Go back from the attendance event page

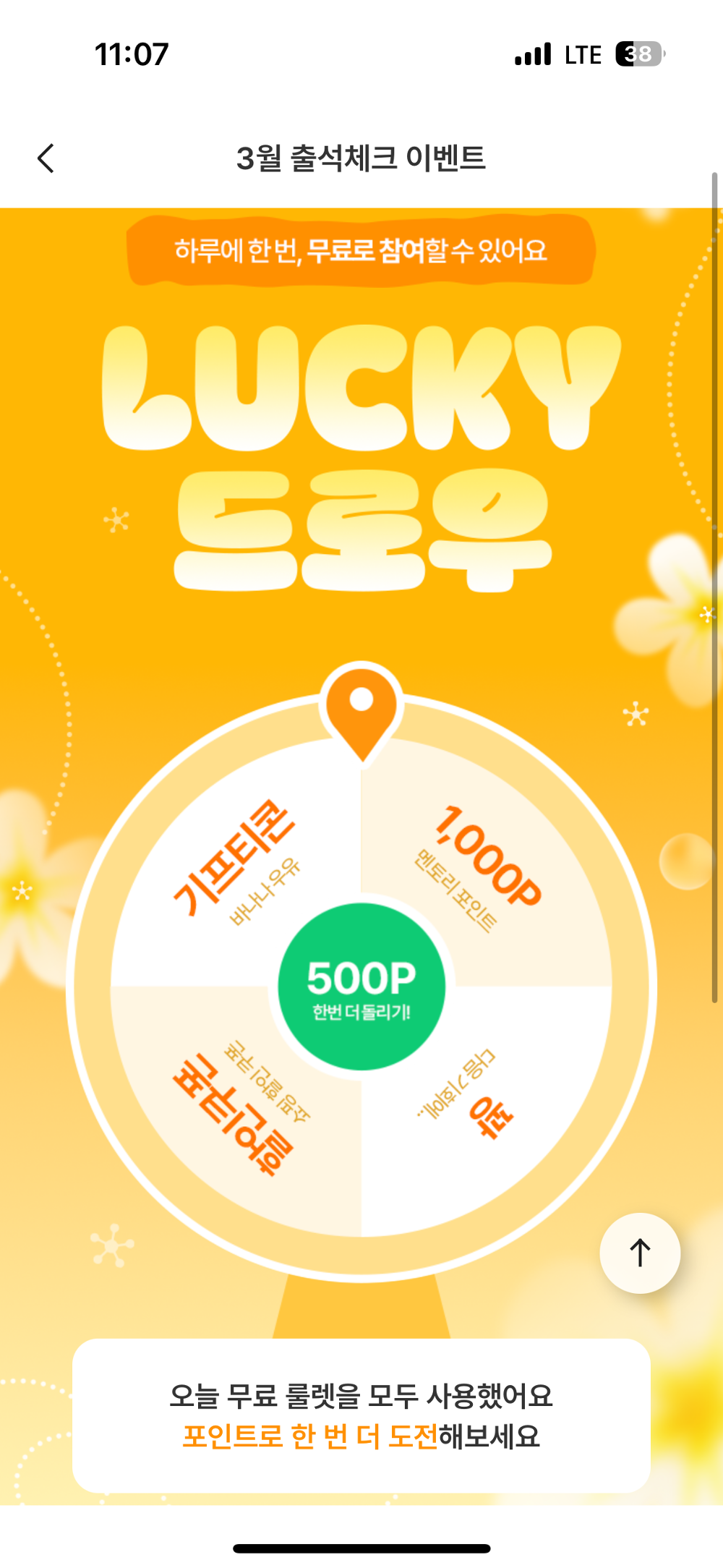click(x=46, y=158)
